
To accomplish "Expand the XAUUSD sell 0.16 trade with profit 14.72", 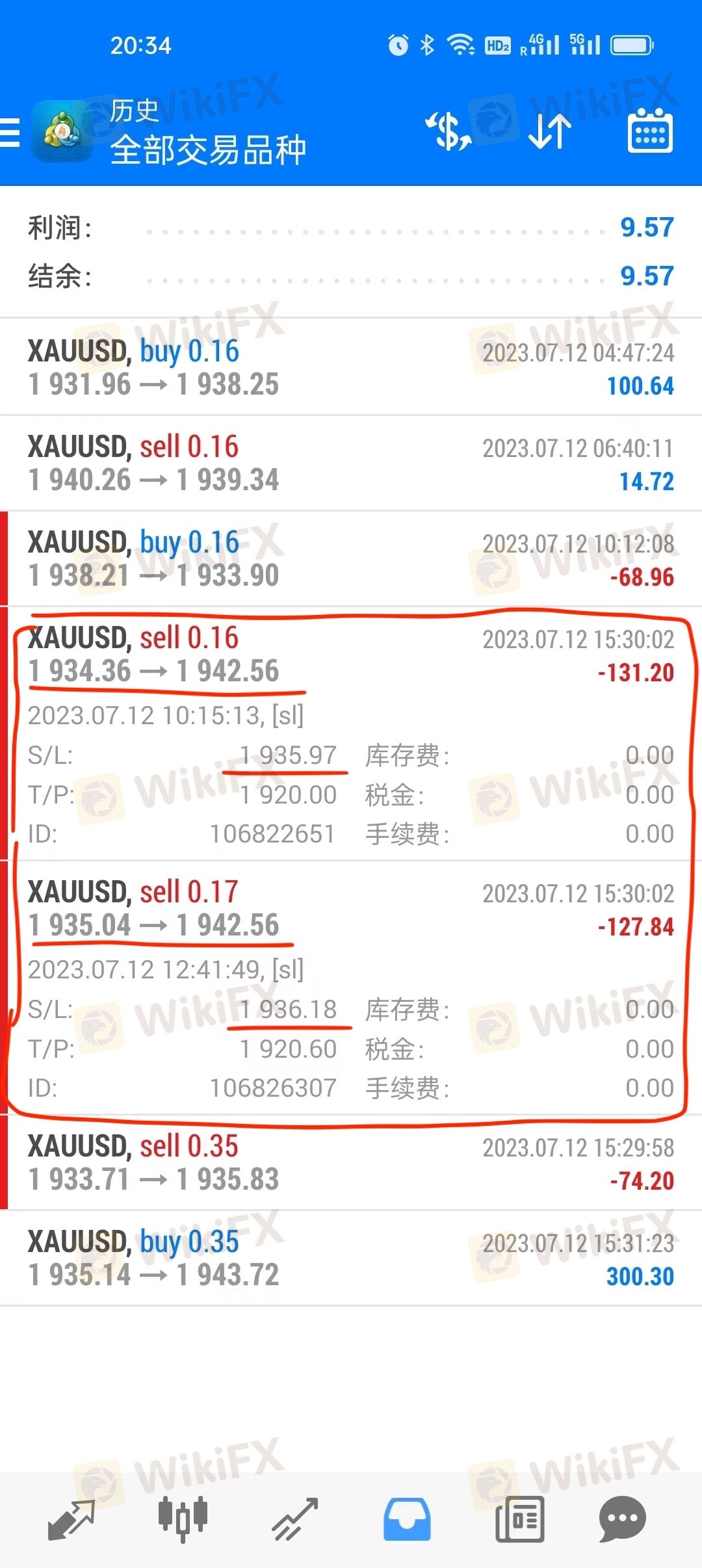I will pyautogui.click(x=351, y=463).
